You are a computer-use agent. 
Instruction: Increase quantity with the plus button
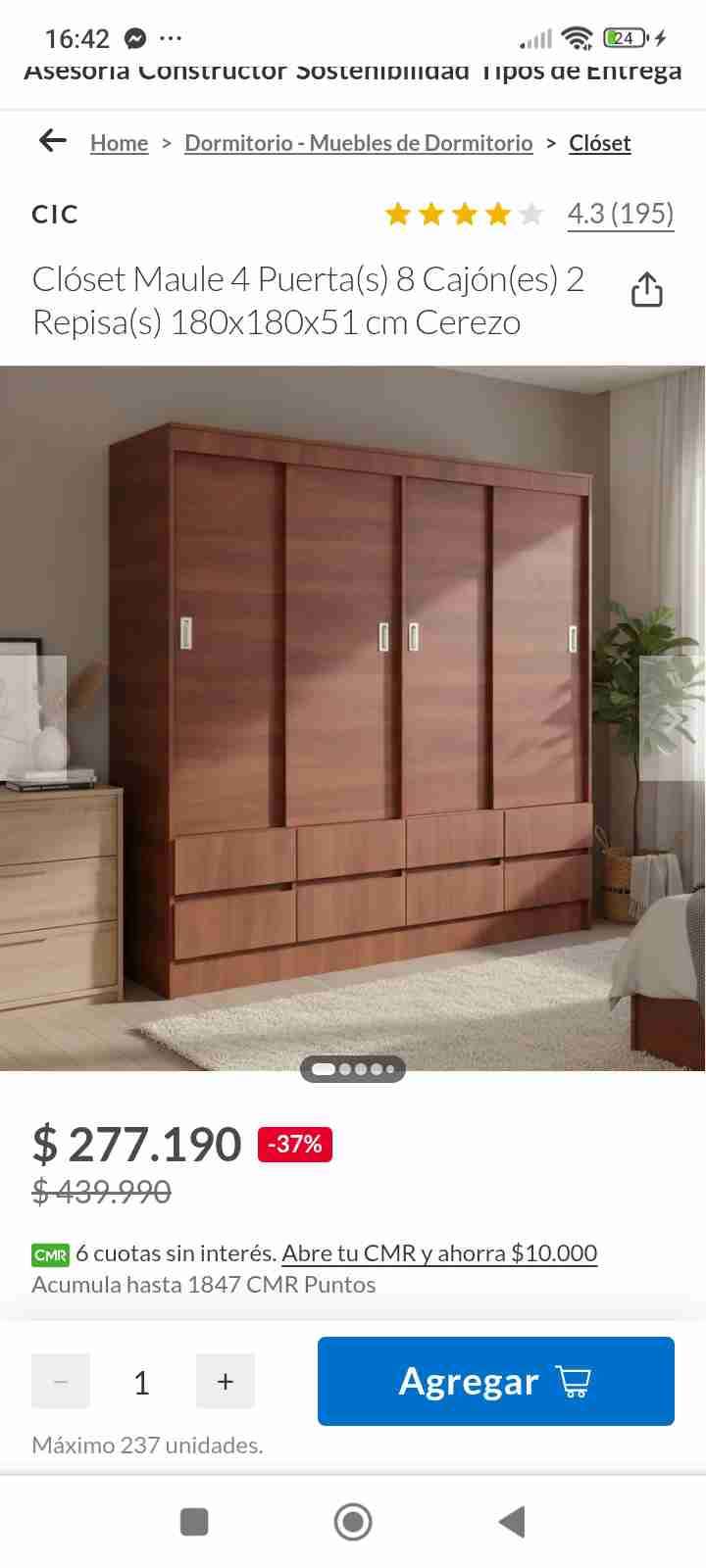click(226, 1382)
